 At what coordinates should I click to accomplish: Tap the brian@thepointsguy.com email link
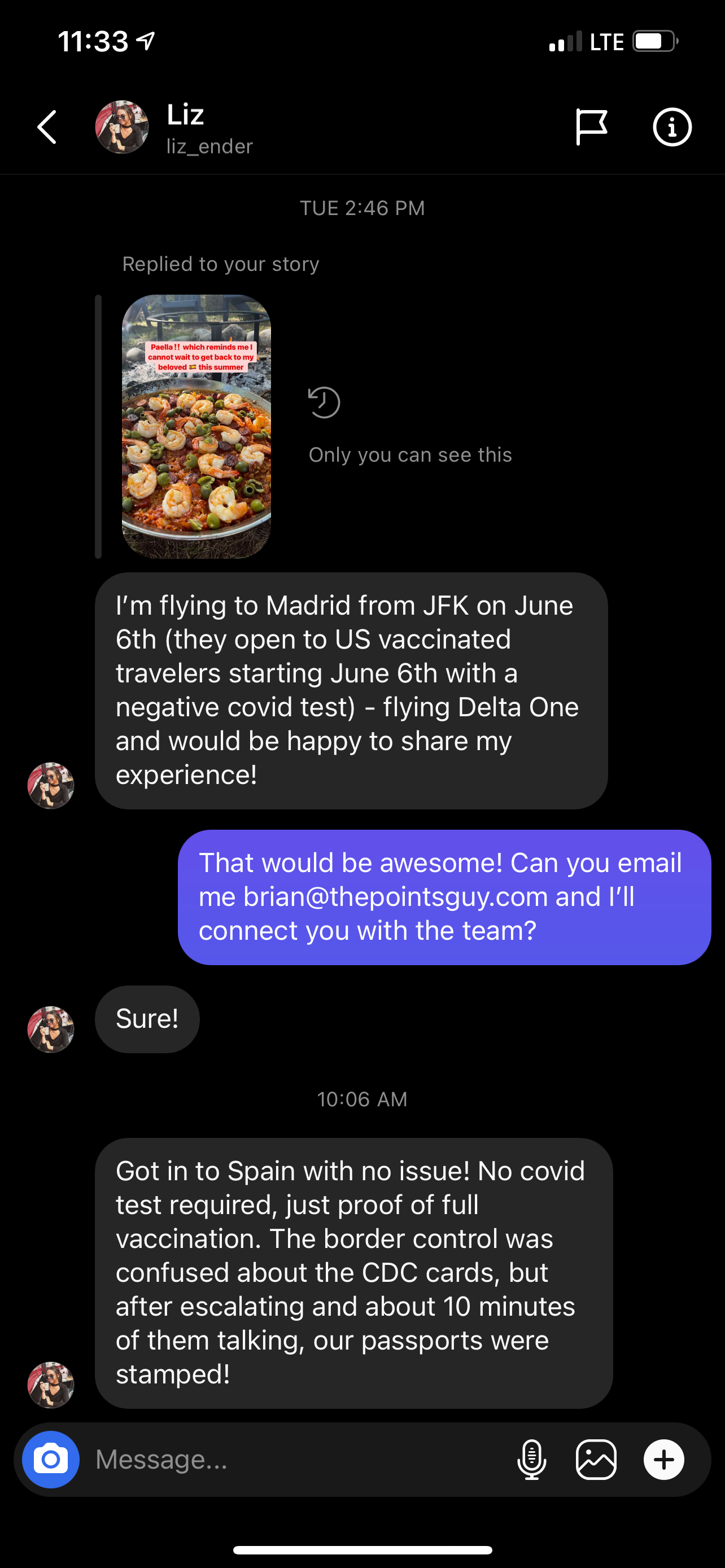pos(396,897)
